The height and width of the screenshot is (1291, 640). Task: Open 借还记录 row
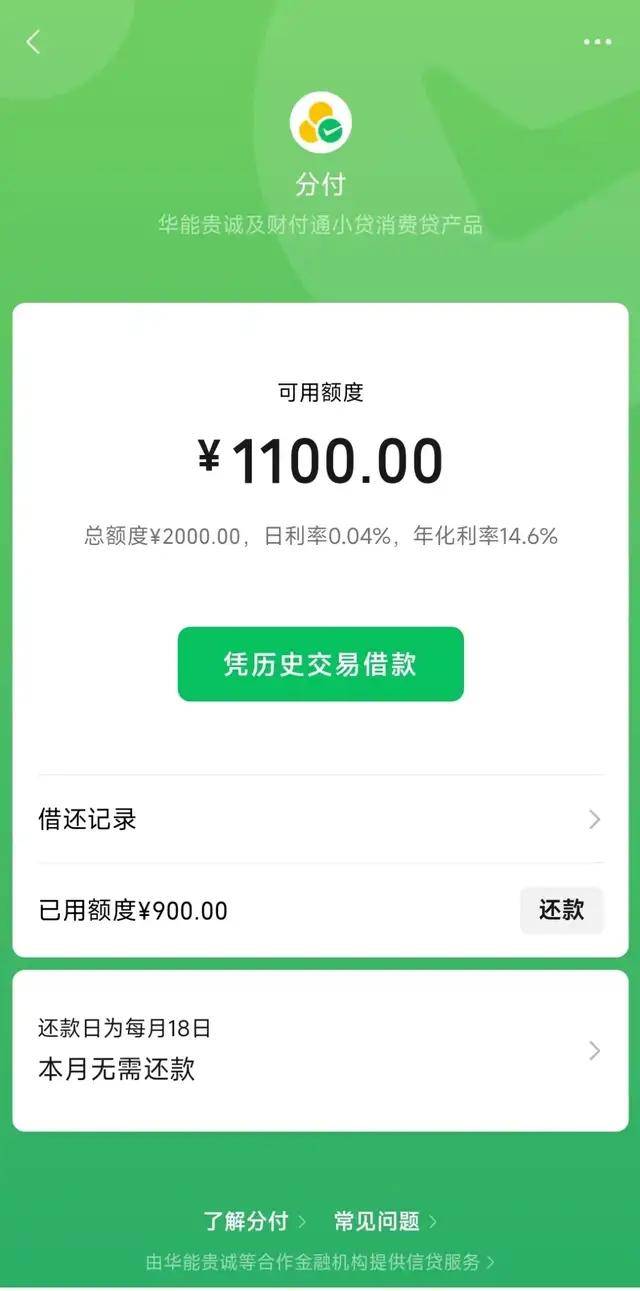tap(320, 820)
